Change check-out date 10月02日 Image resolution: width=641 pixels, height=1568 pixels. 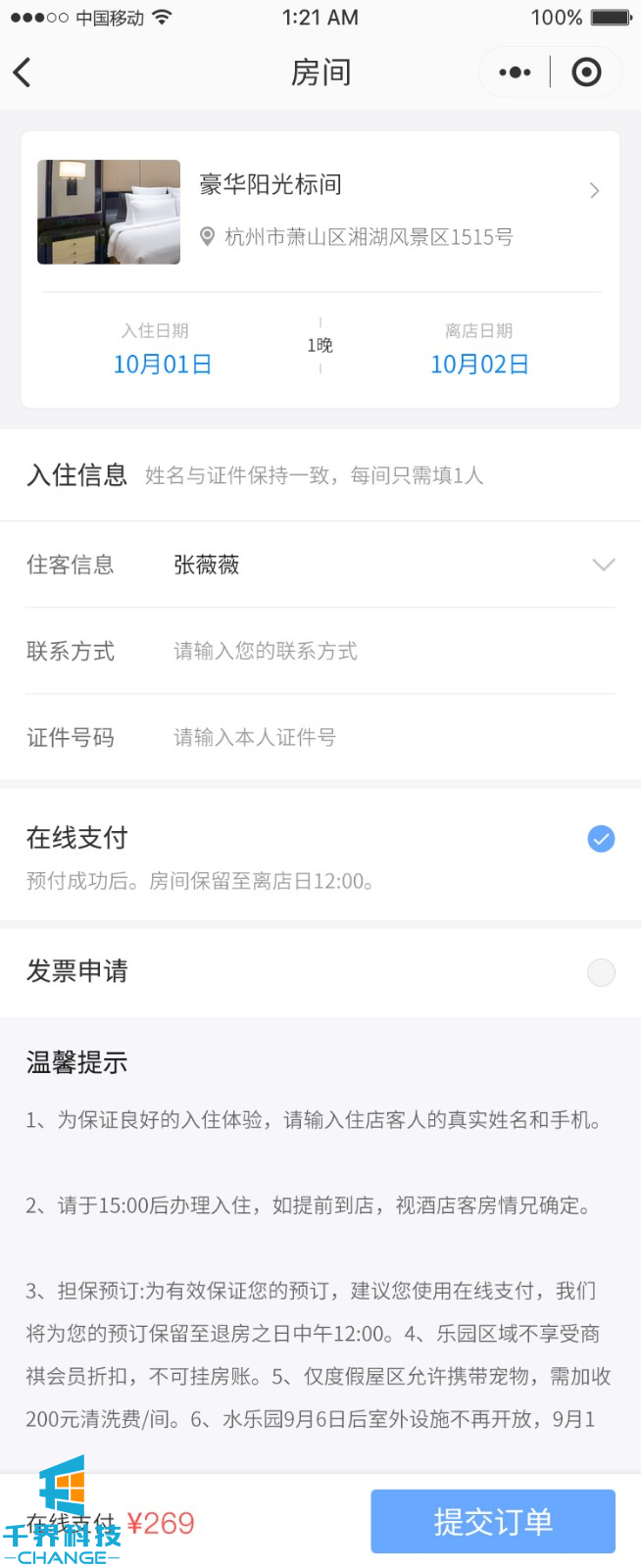click(479, 364)
